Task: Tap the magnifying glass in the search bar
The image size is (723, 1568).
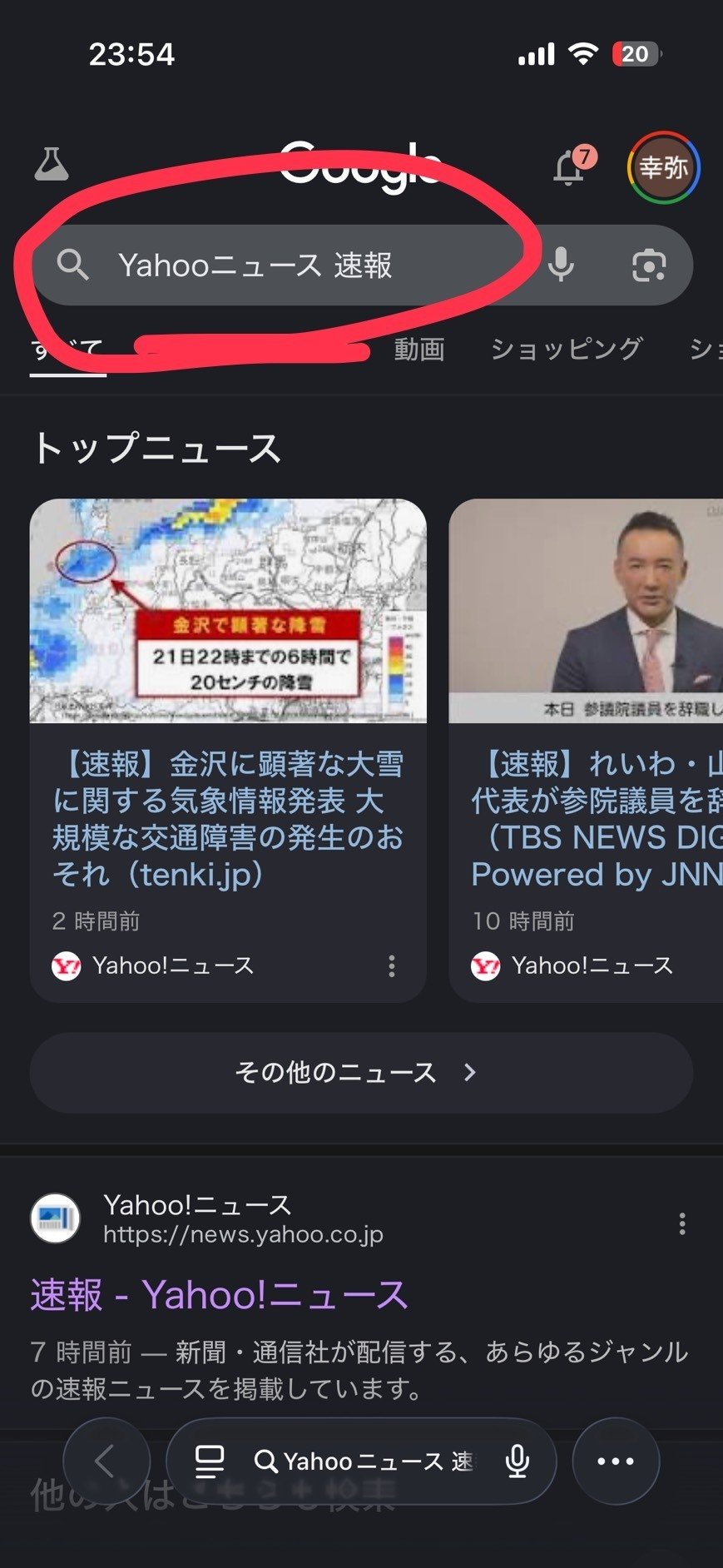Action: (73, 266)
